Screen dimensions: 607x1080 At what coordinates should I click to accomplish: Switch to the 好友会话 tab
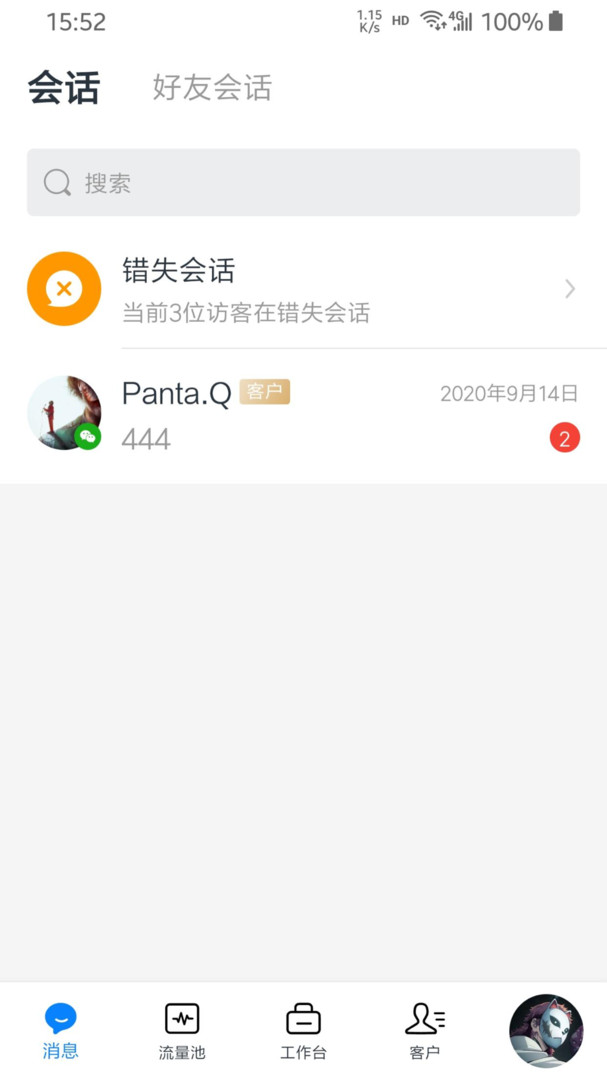click(x=212, y=88)
